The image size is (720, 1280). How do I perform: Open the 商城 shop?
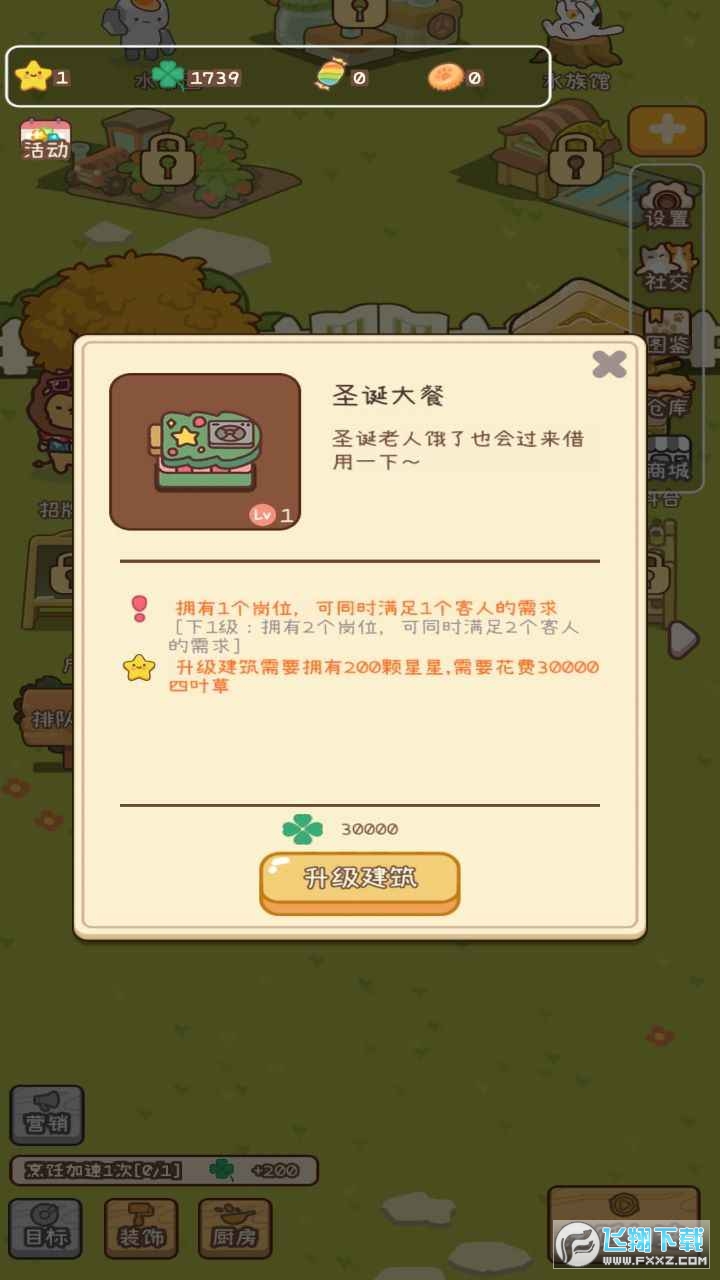coord(667,460)
